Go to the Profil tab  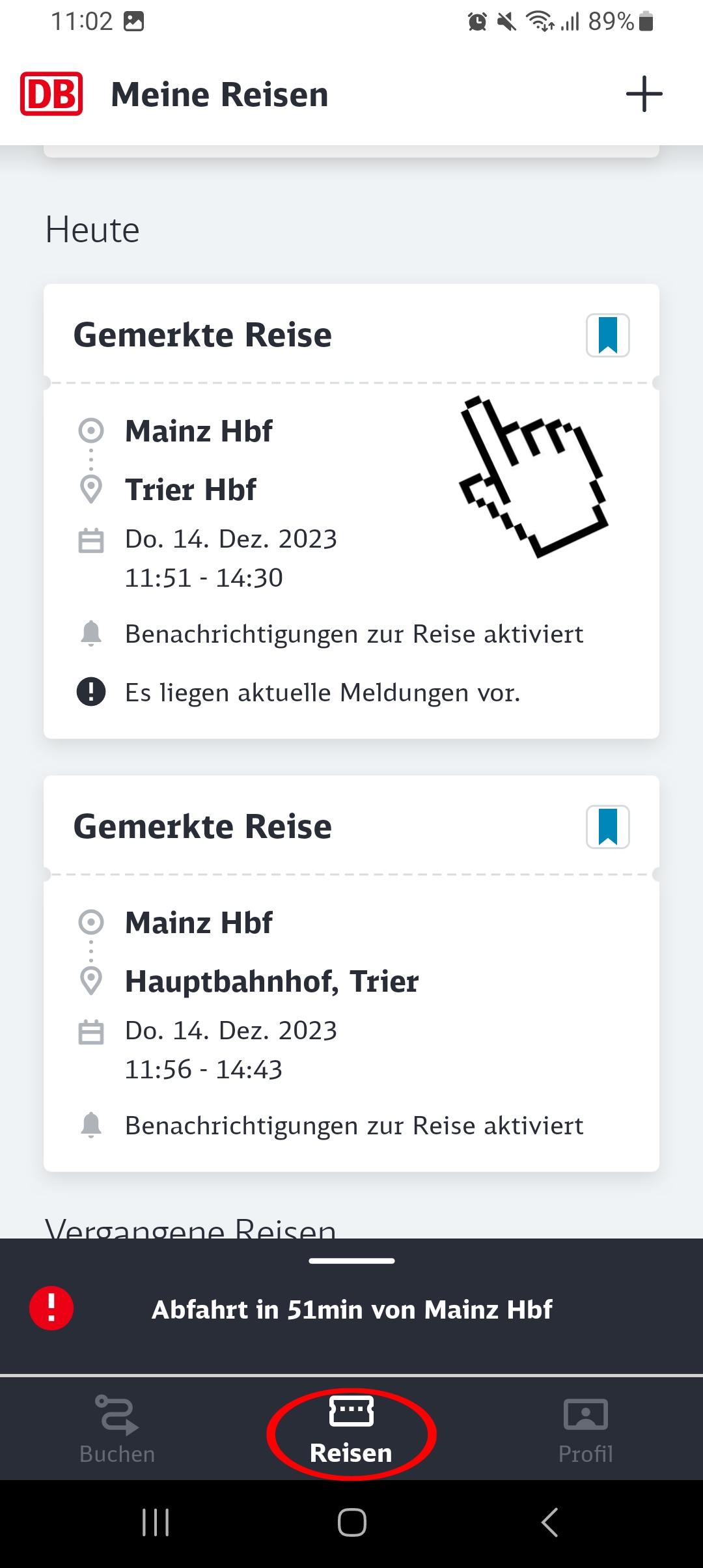(x=586, y=1429)
